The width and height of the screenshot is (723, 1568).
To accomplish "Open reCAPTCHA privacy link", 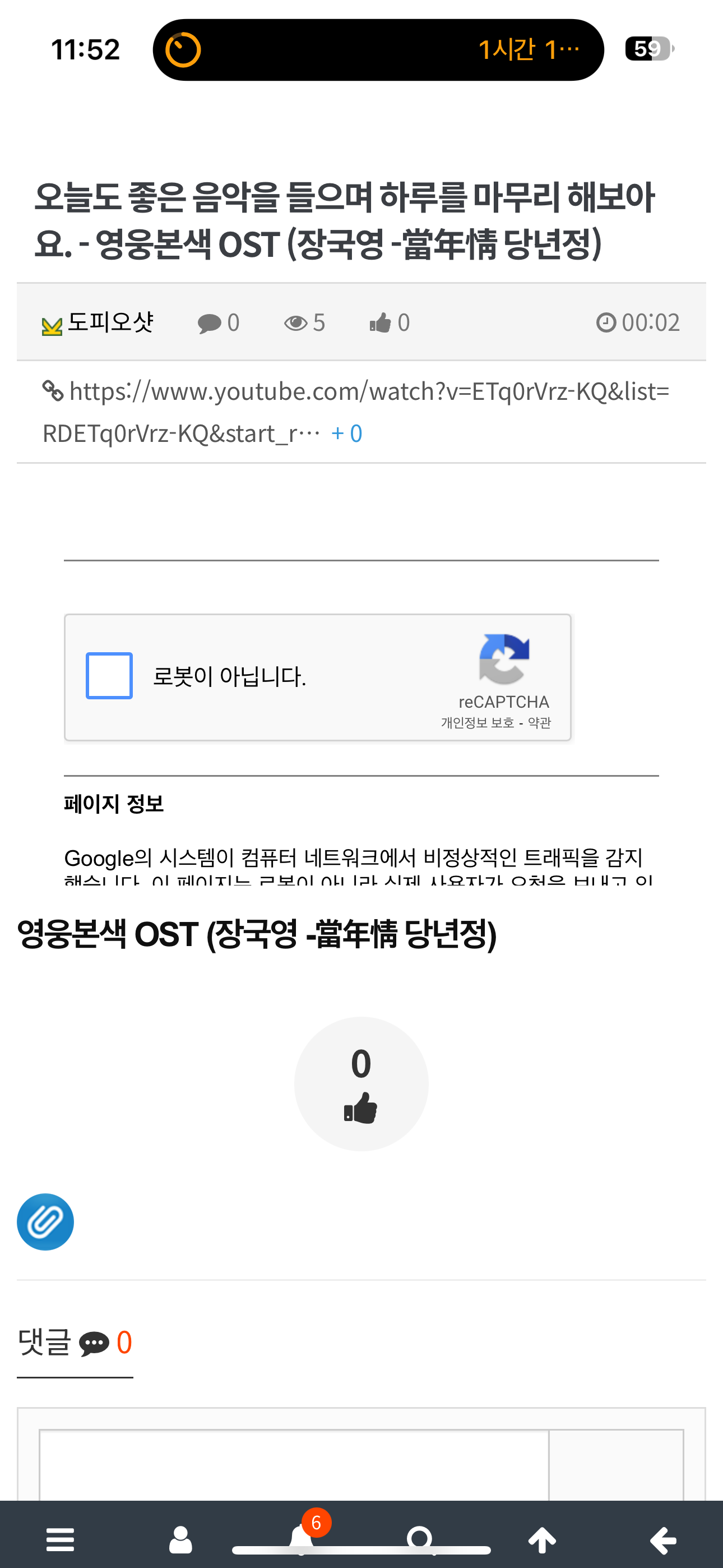I will pos(477,722).
